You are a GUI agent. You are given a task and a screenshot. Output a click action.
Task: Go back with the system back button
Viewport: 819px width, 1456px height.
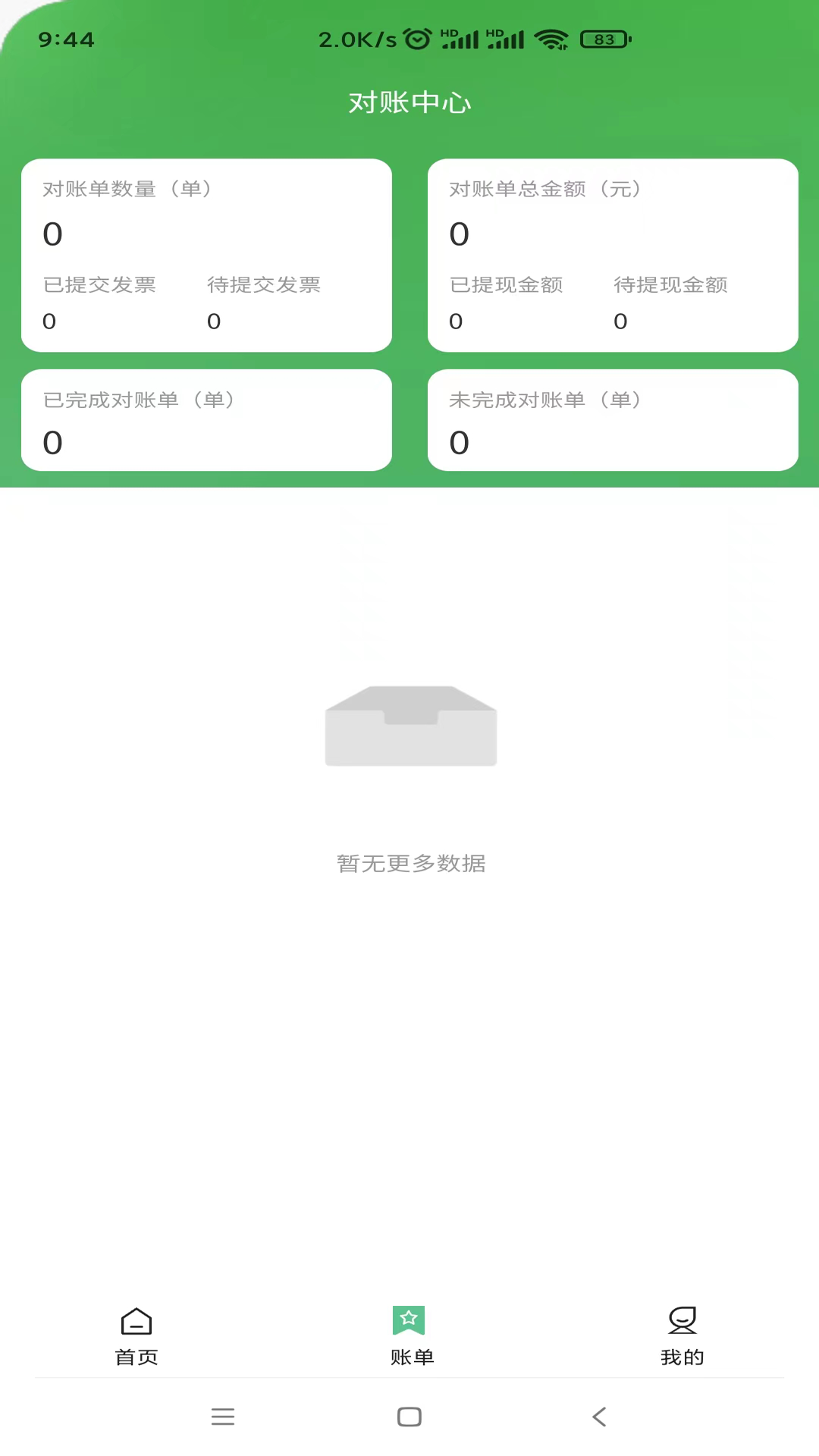click(x=599, y=1417)
